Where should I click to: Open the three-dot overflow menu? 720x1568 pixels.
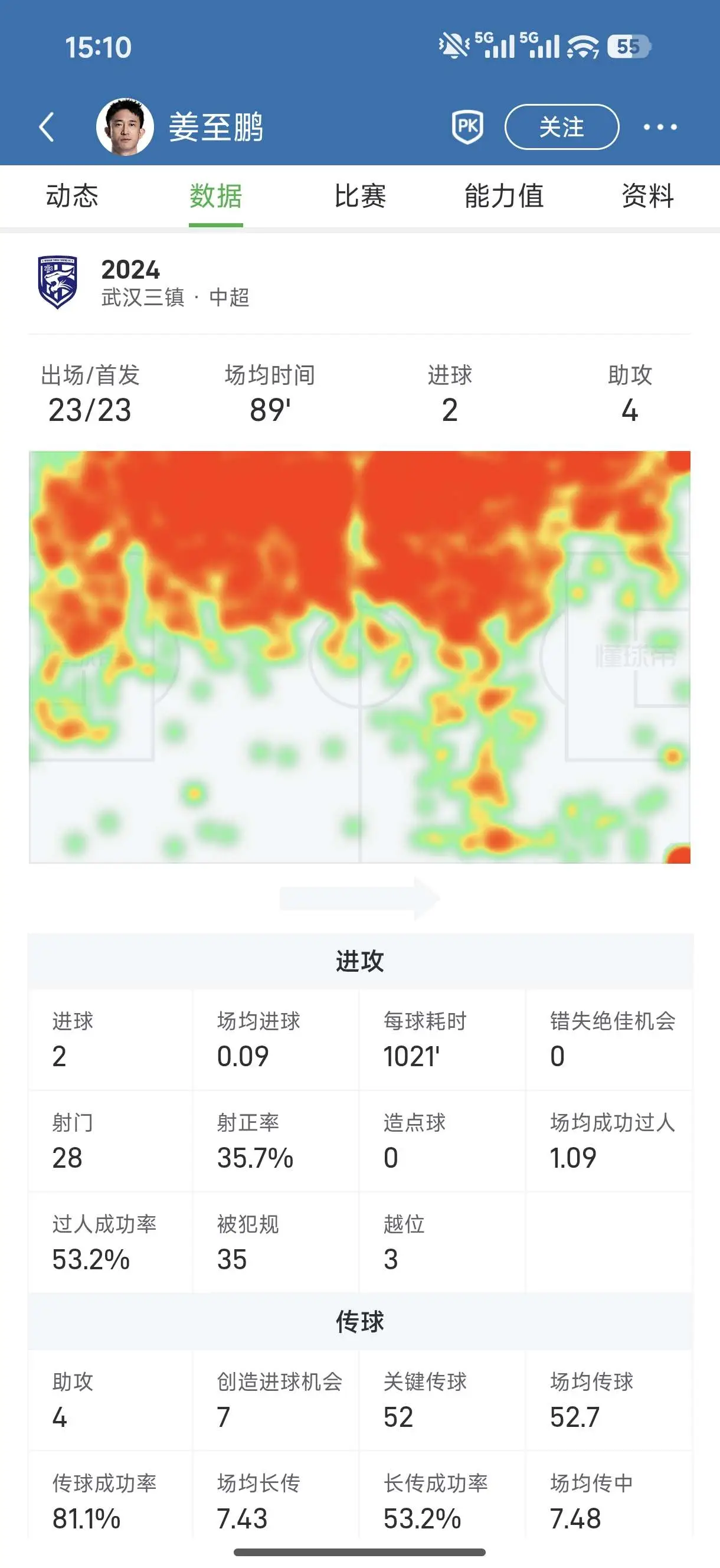pos(660,126)
